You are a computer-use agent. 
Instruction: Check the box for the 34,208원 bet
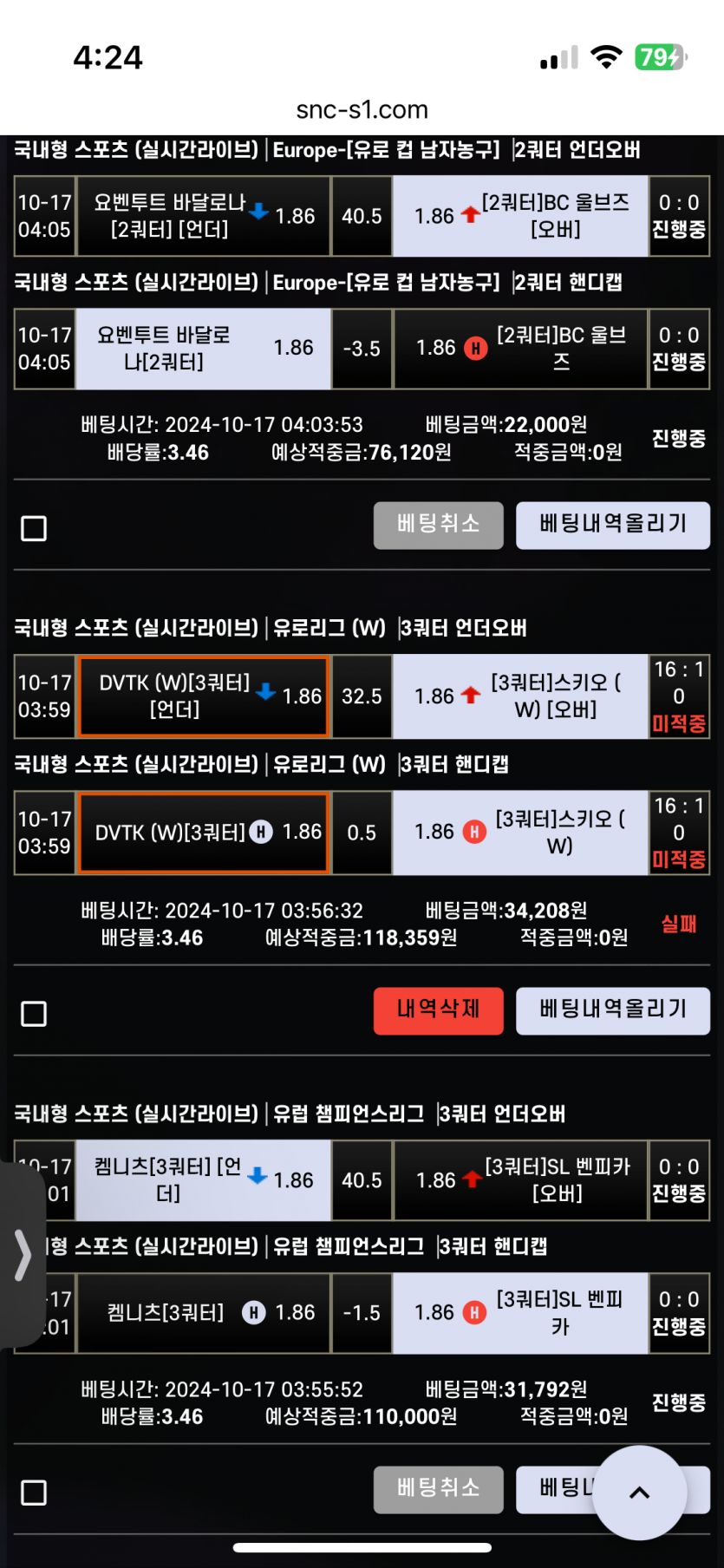(34, 1014)
